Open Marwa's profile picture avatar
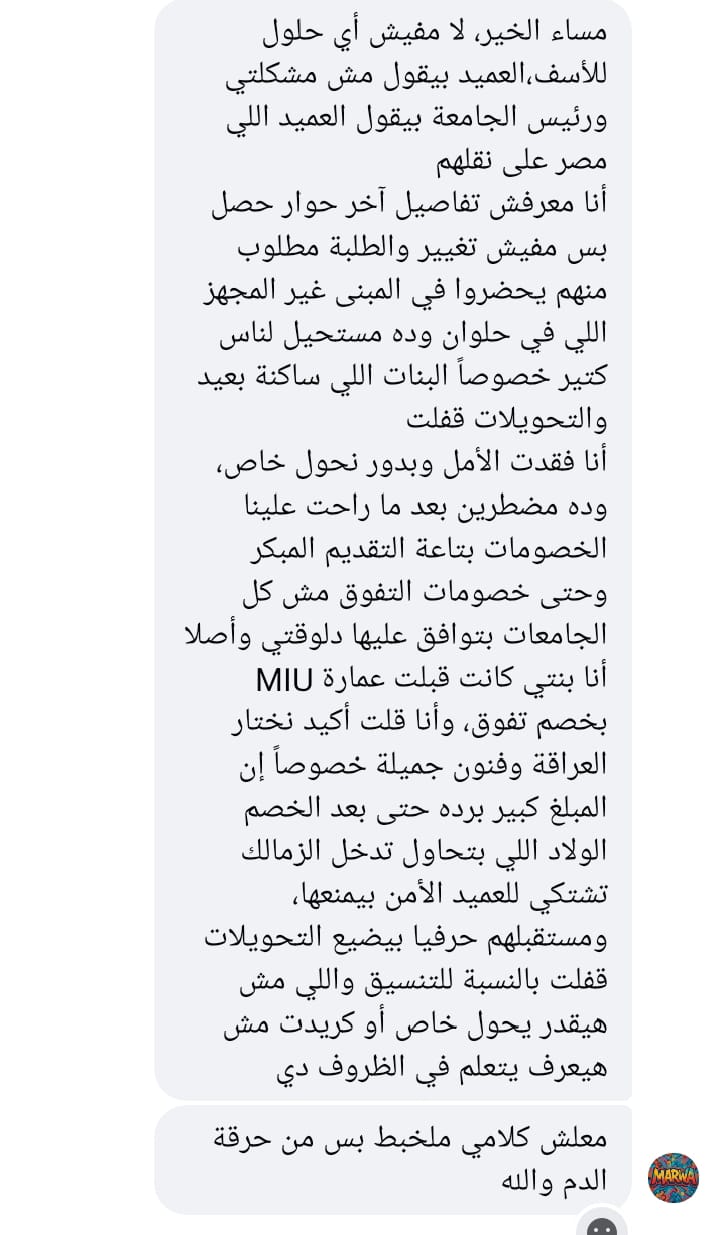The width and height of the screenshot is (719, 1235). tap(673, 1177)
